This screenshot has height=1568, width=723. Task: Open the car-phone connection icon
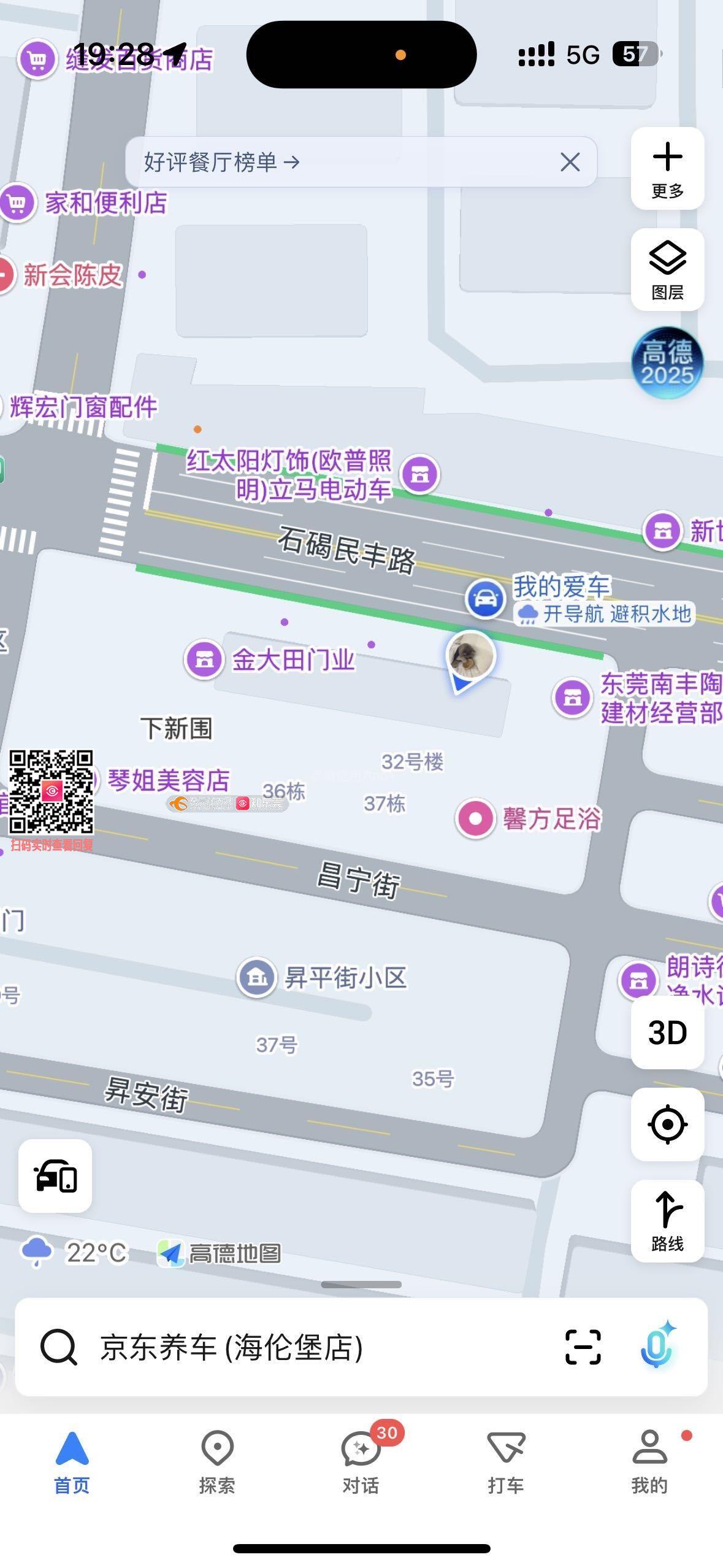click(x=55, y=1176)
